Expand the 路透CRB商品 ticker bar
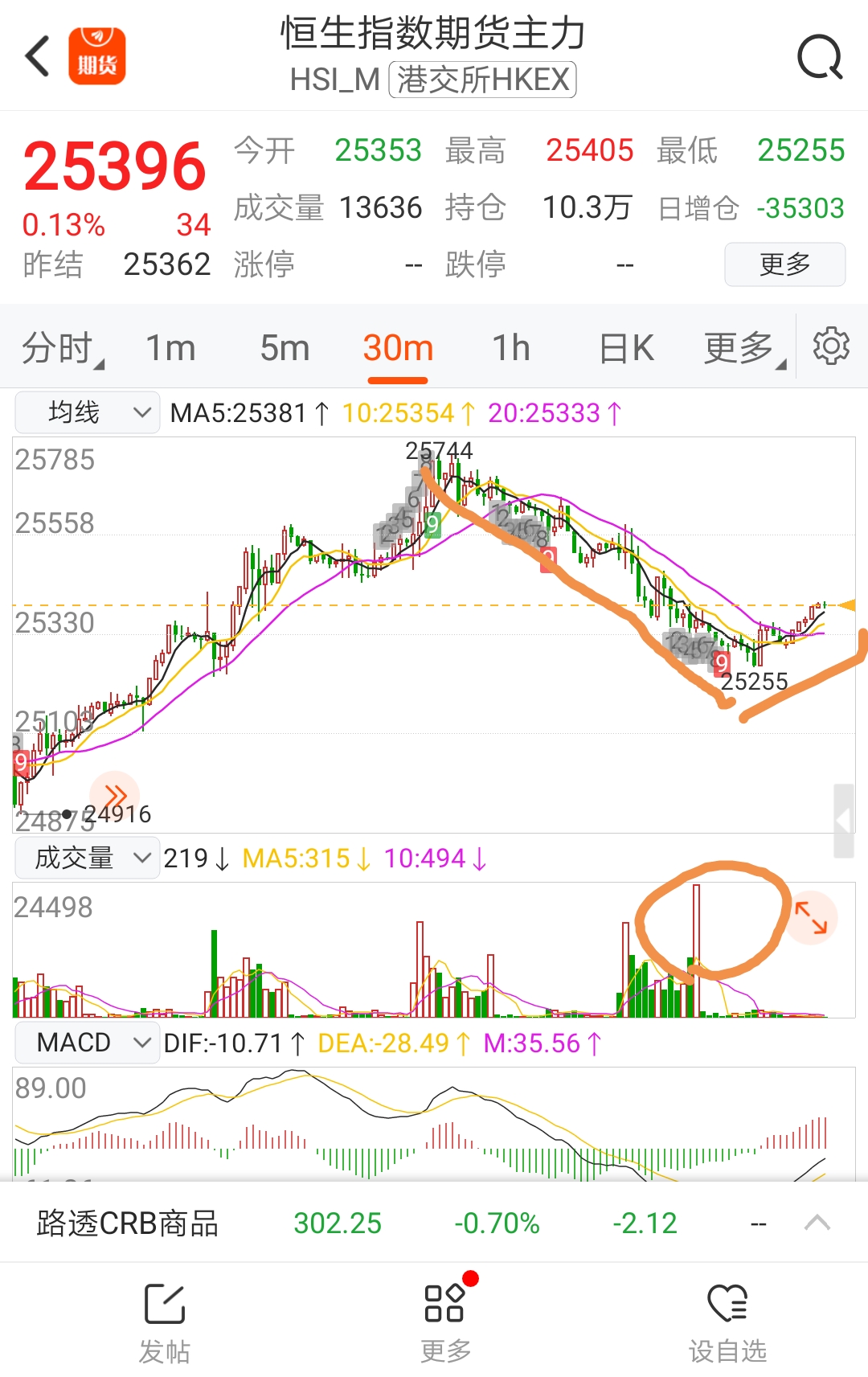This screenshot has height=1377, width=868. coord(817,1223)
